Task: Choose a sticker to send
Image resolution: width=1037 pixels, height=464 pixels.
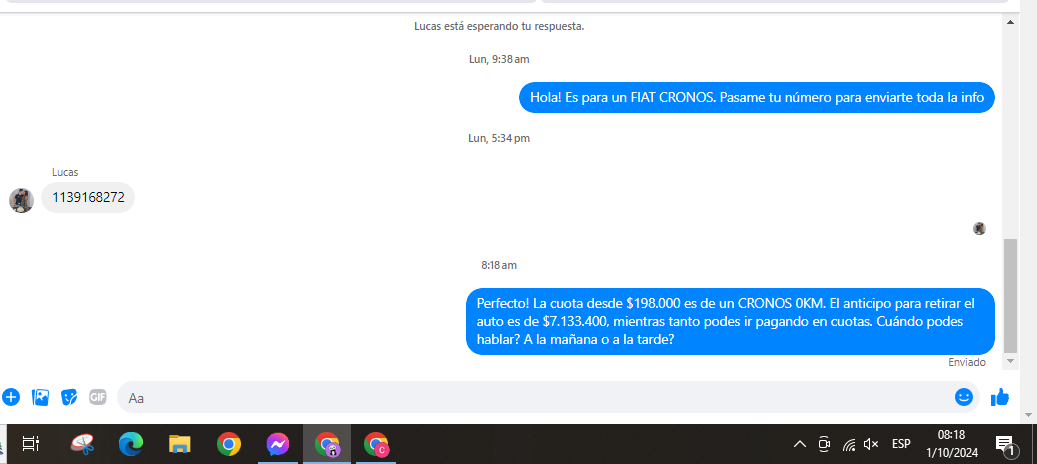Action: click(69, 397)
